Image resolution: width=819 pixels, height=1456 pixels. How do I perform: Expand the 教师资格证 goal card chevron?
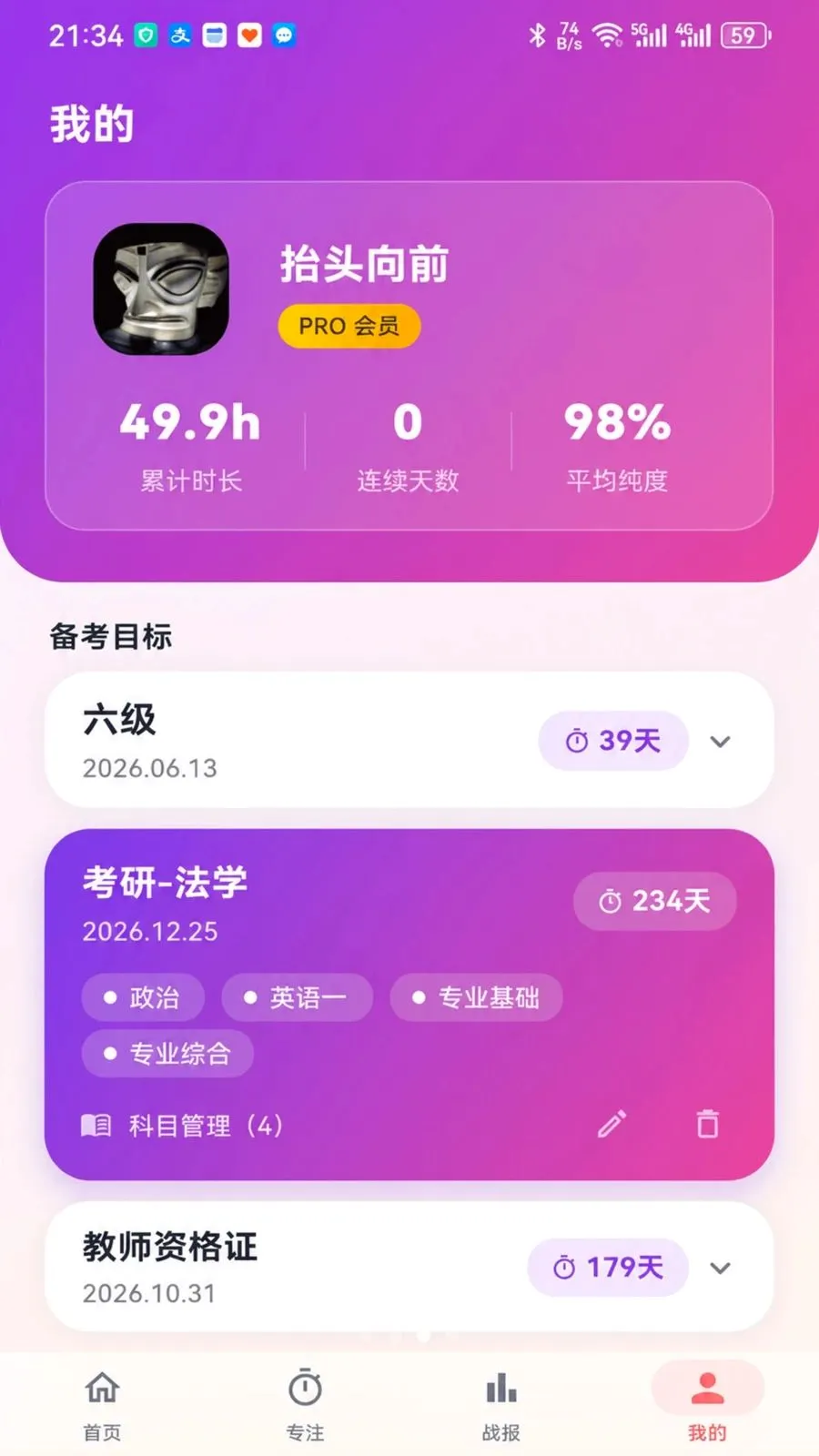(720, 1268)
